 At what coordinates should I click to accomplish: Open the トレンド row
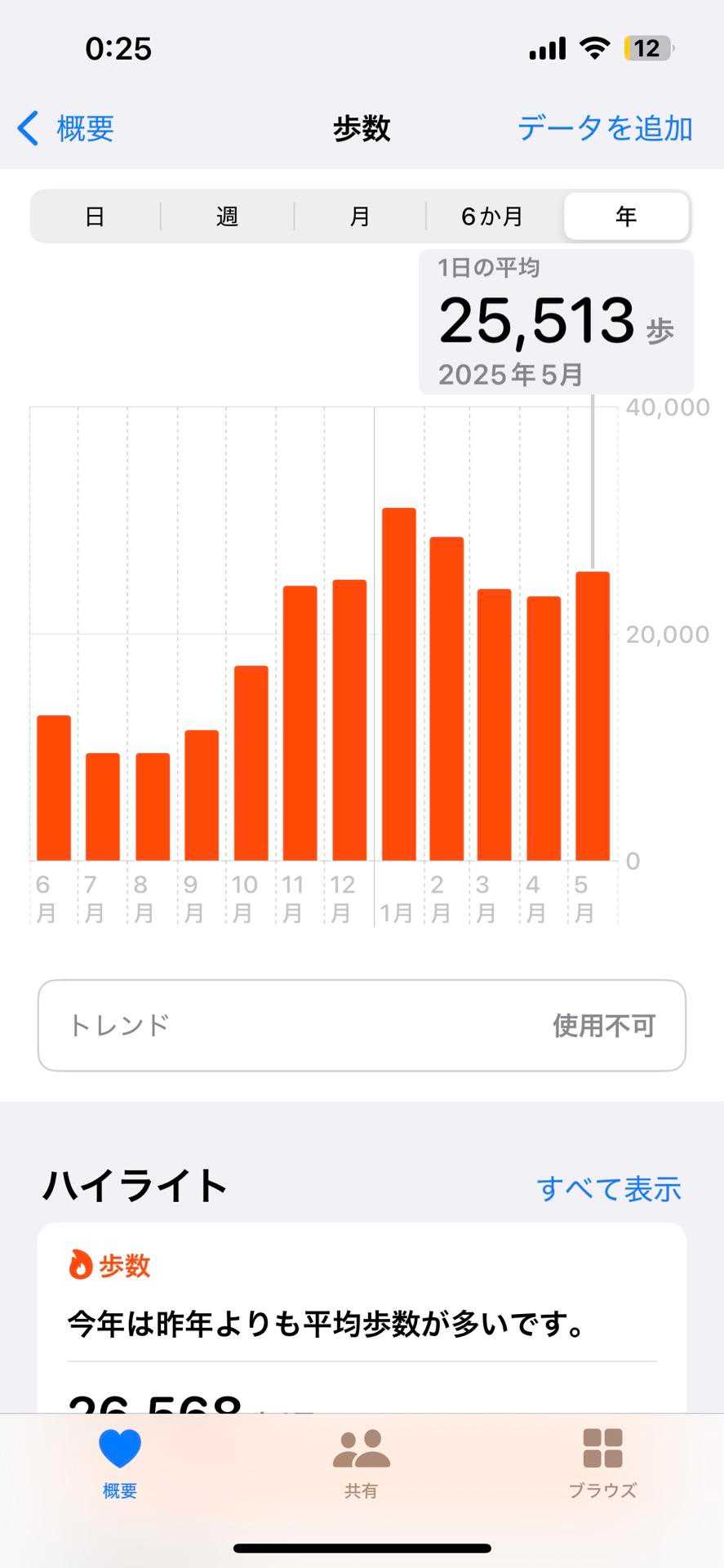pyautogui.click(x=362, y=1025)
